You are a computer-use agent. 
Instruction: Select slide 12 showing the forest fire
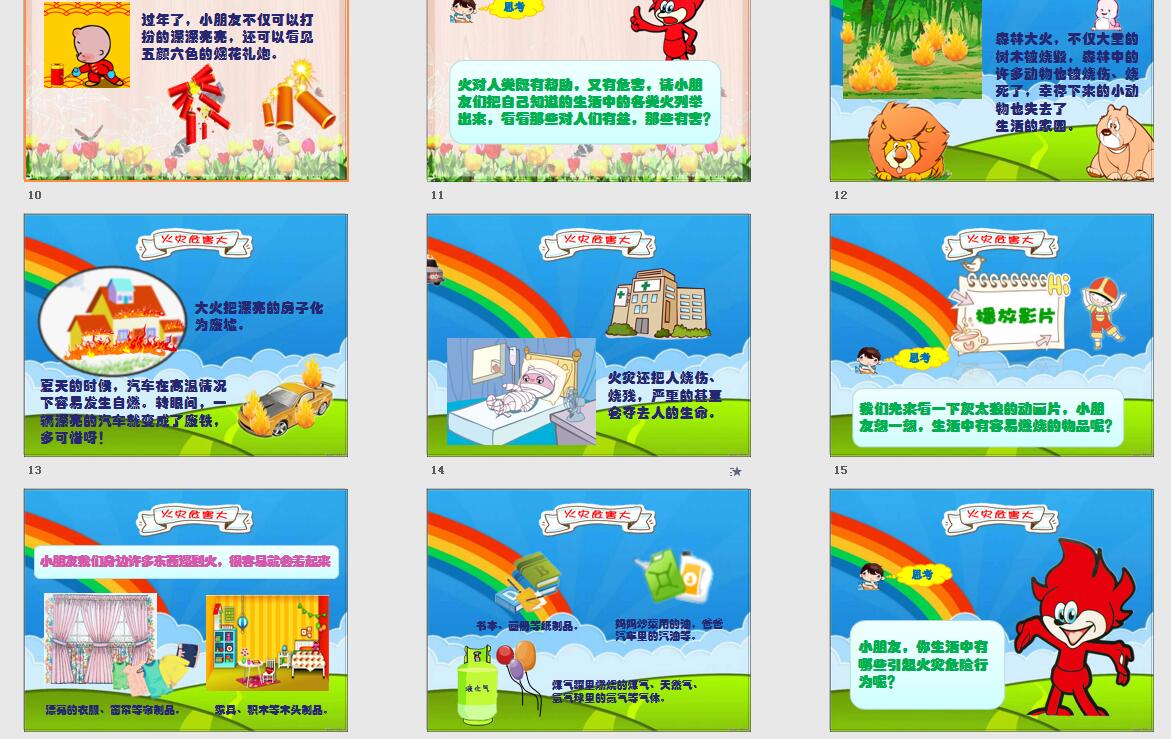991,90
